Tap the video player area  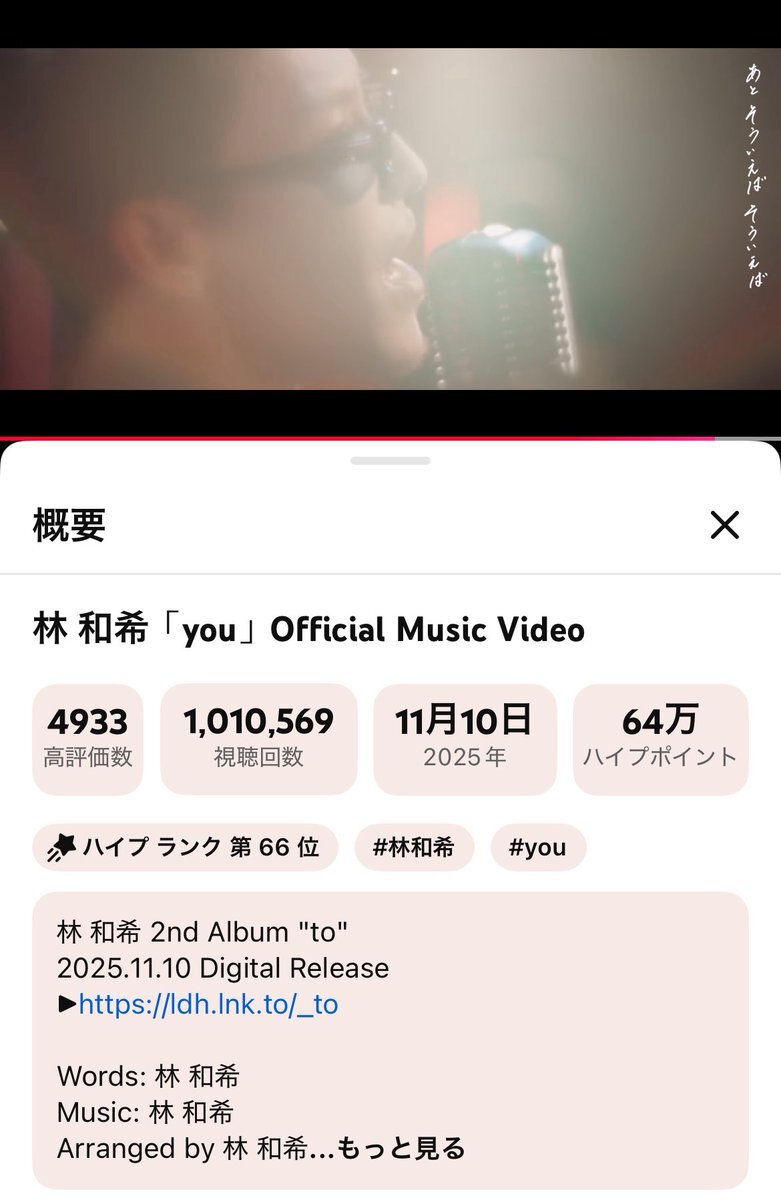coord(390,218)
